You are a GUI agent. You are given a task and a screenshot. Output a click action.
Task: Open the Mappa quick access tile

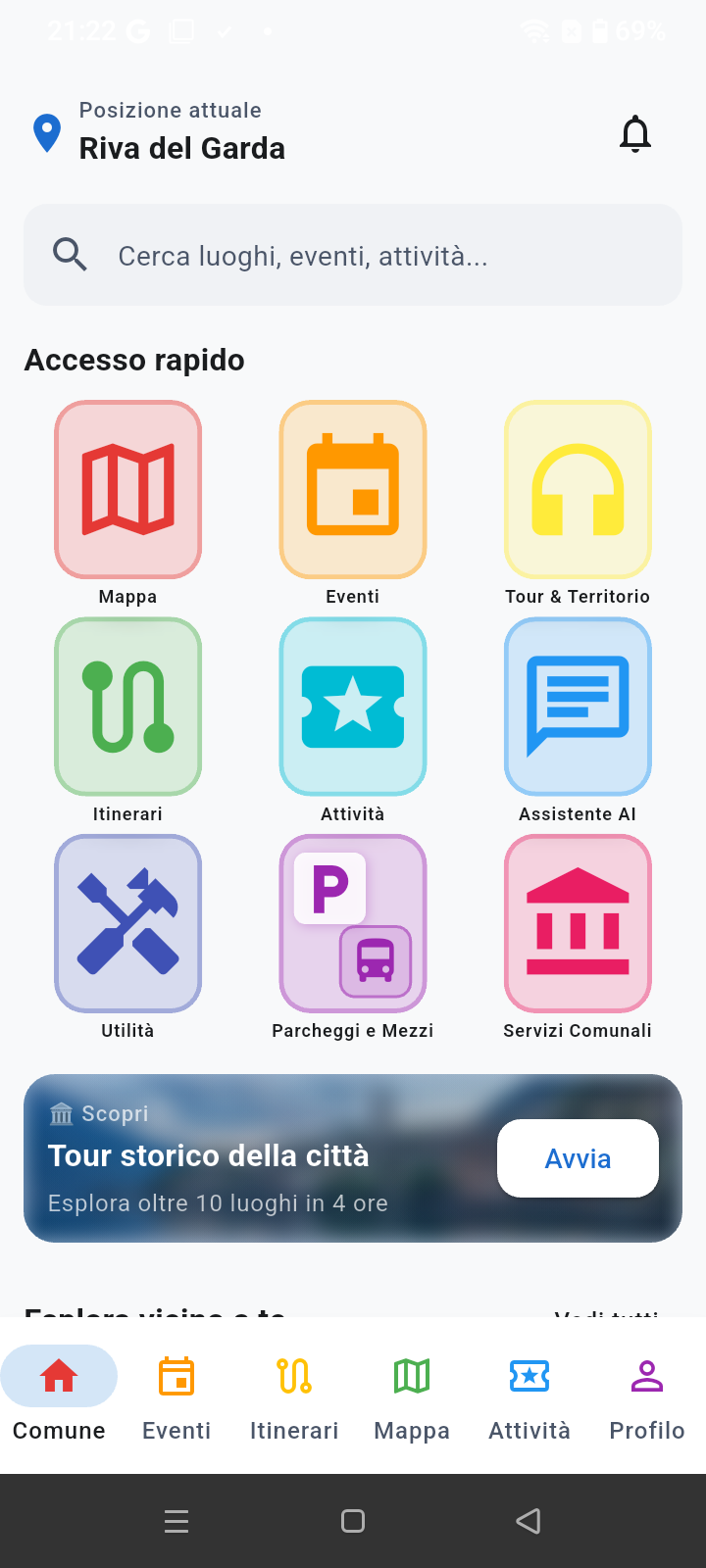pos(127,489)
